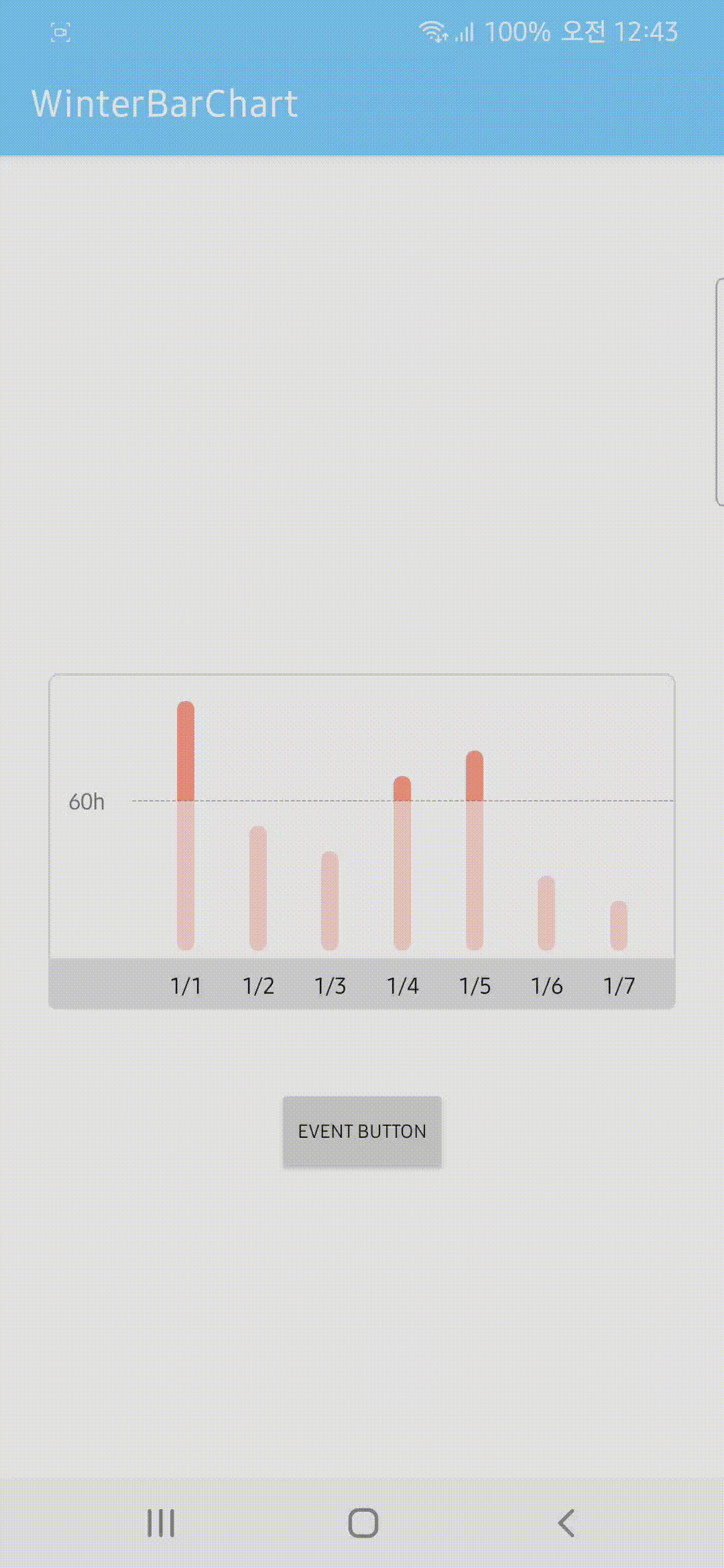Open the recent apps view
Viewport: 724px width, 1568px height.
coord(161,1522)
